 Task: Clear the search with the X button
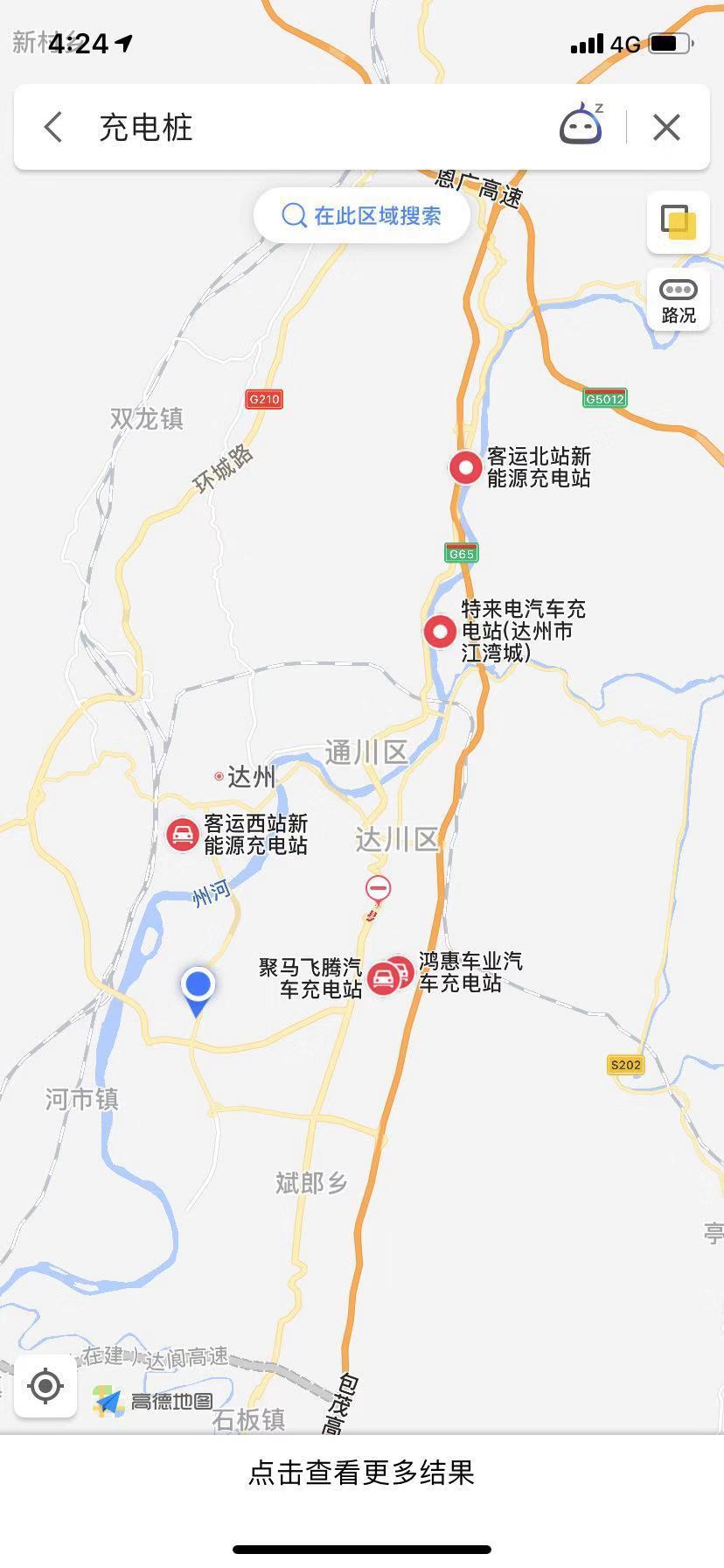(666, 128)
